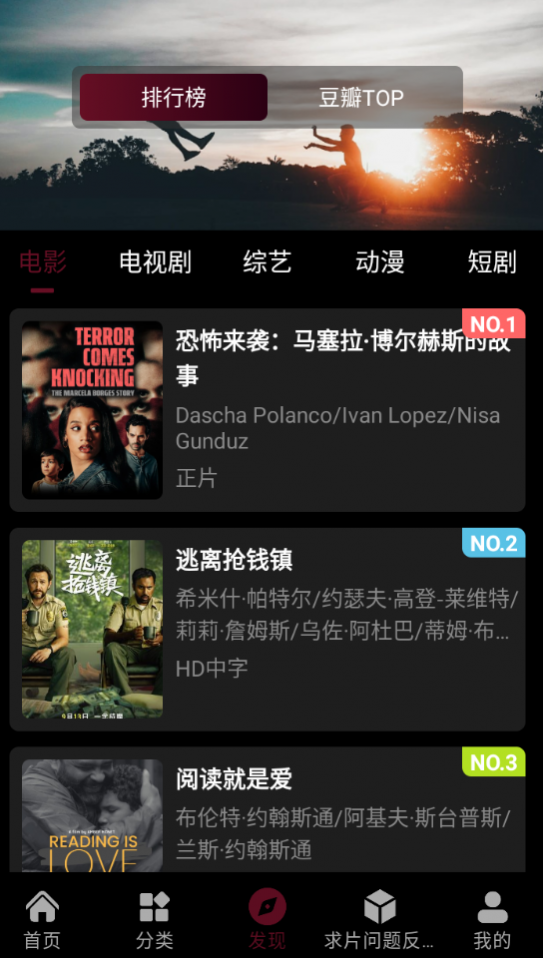
Task: Select the 排行榜 segment
Action: click(173, 97)
